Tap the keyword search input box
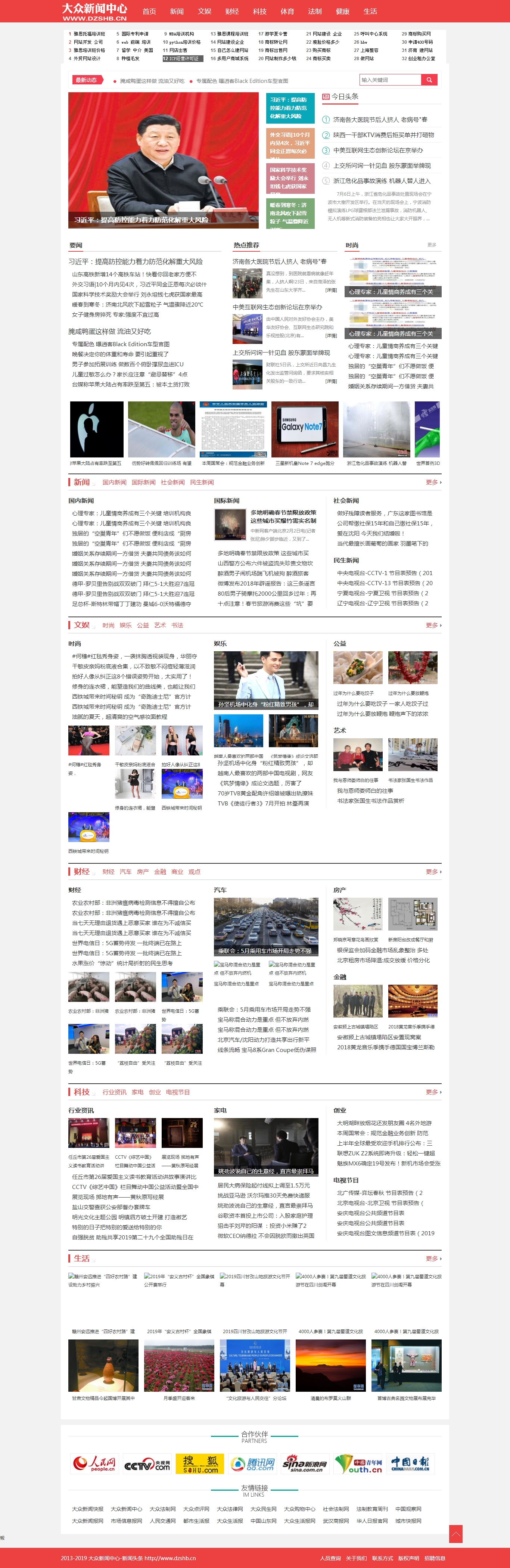 (x=389, y=80)
